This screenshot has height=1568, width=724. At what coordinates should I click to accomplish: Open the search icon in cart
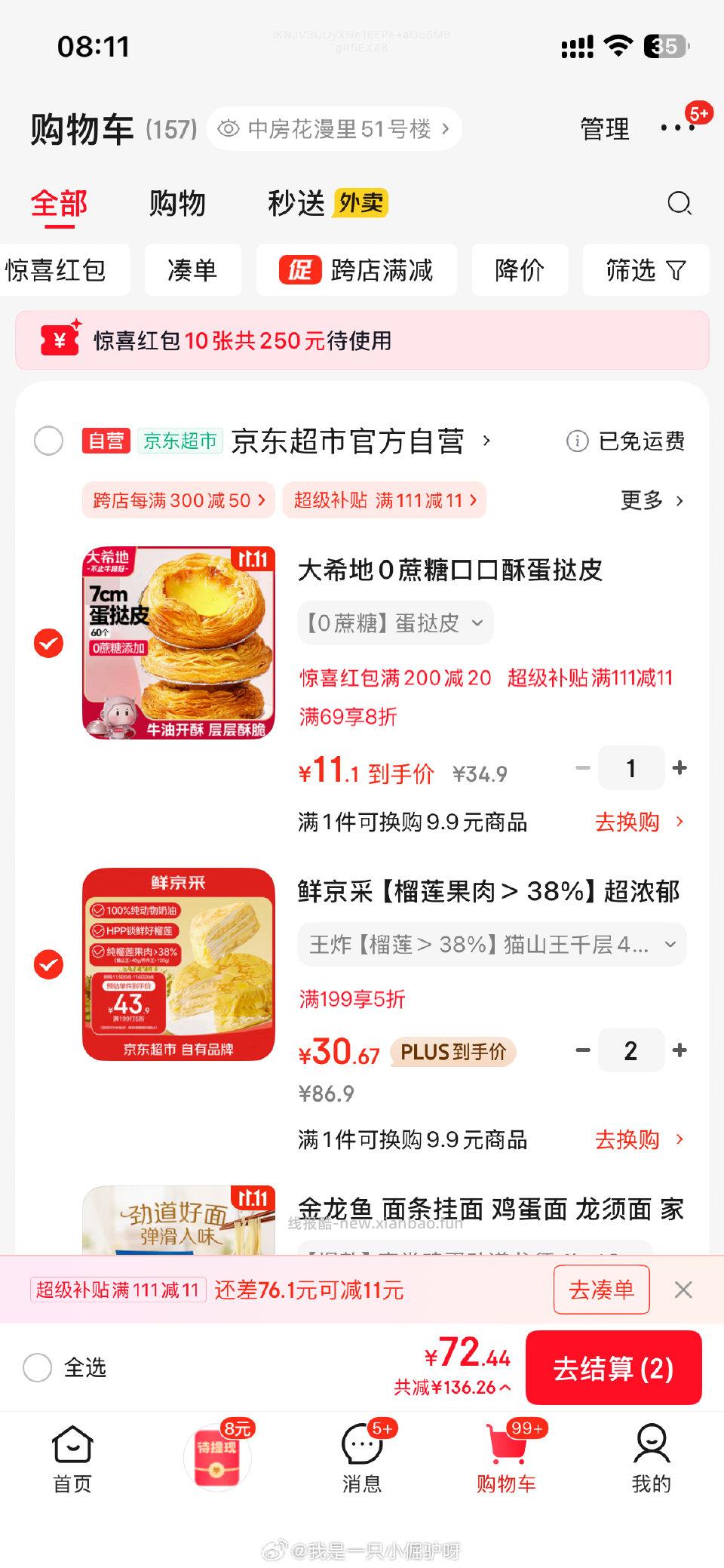679,204
